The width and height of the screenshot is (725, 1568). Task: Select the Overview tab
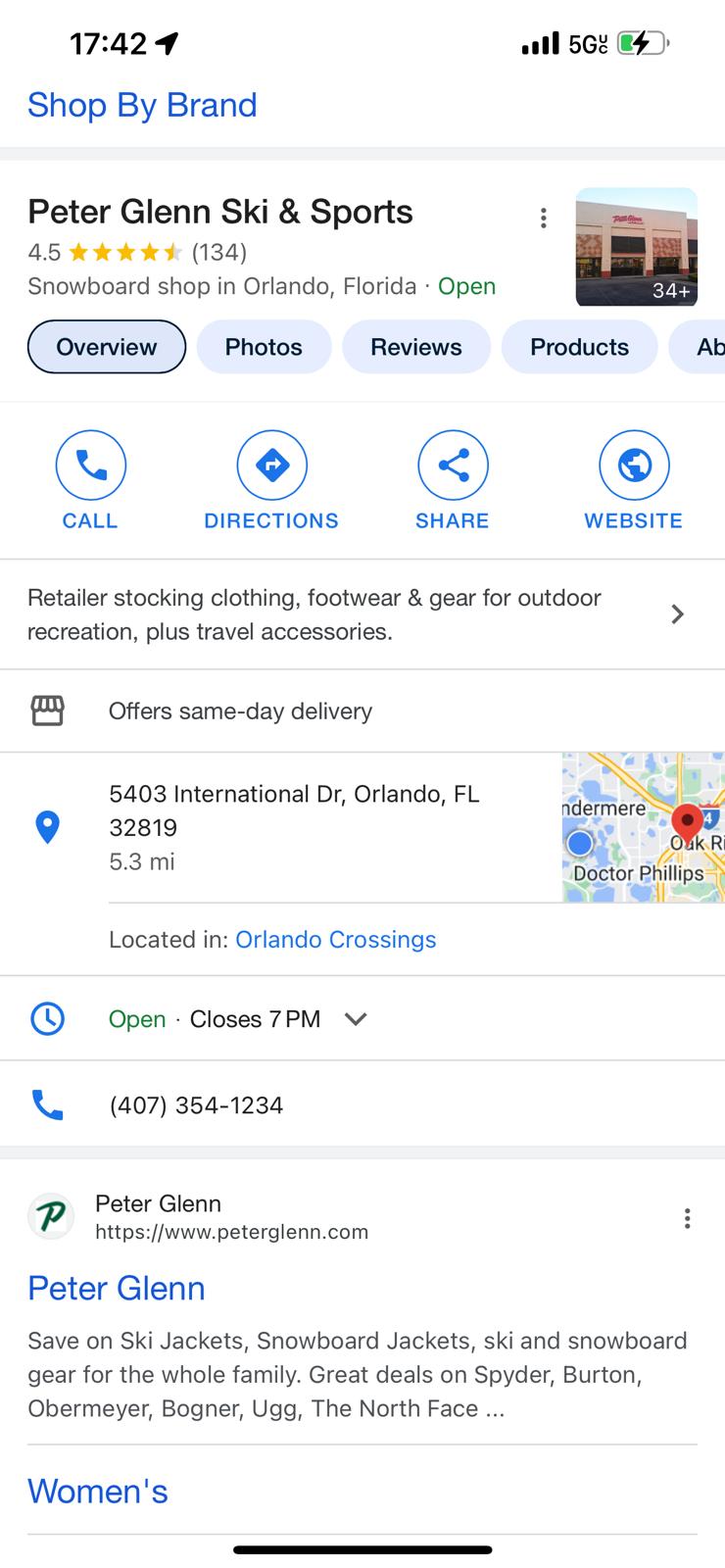click(x=107, y=347)
